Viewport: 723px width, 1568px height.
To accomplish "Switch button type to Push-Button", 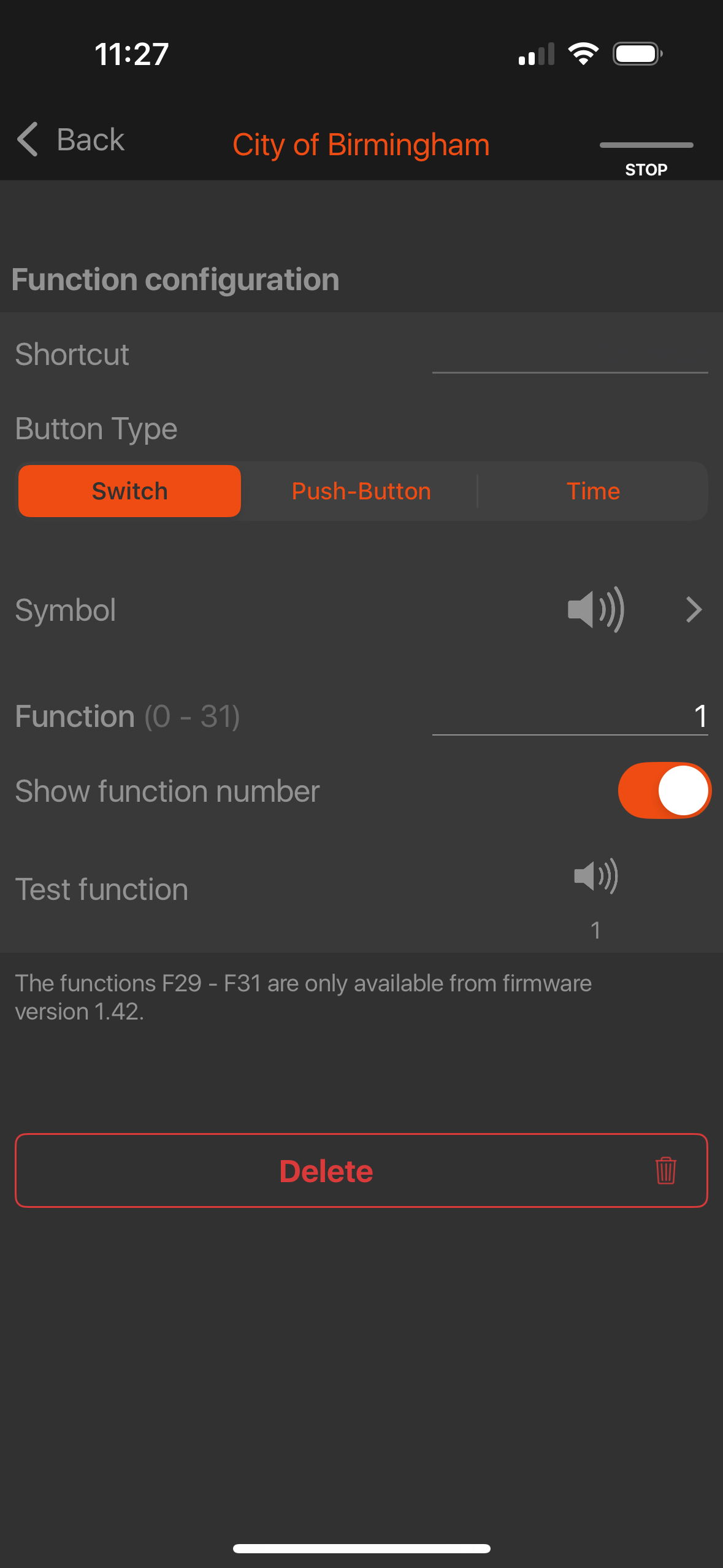I will point(361,491).
